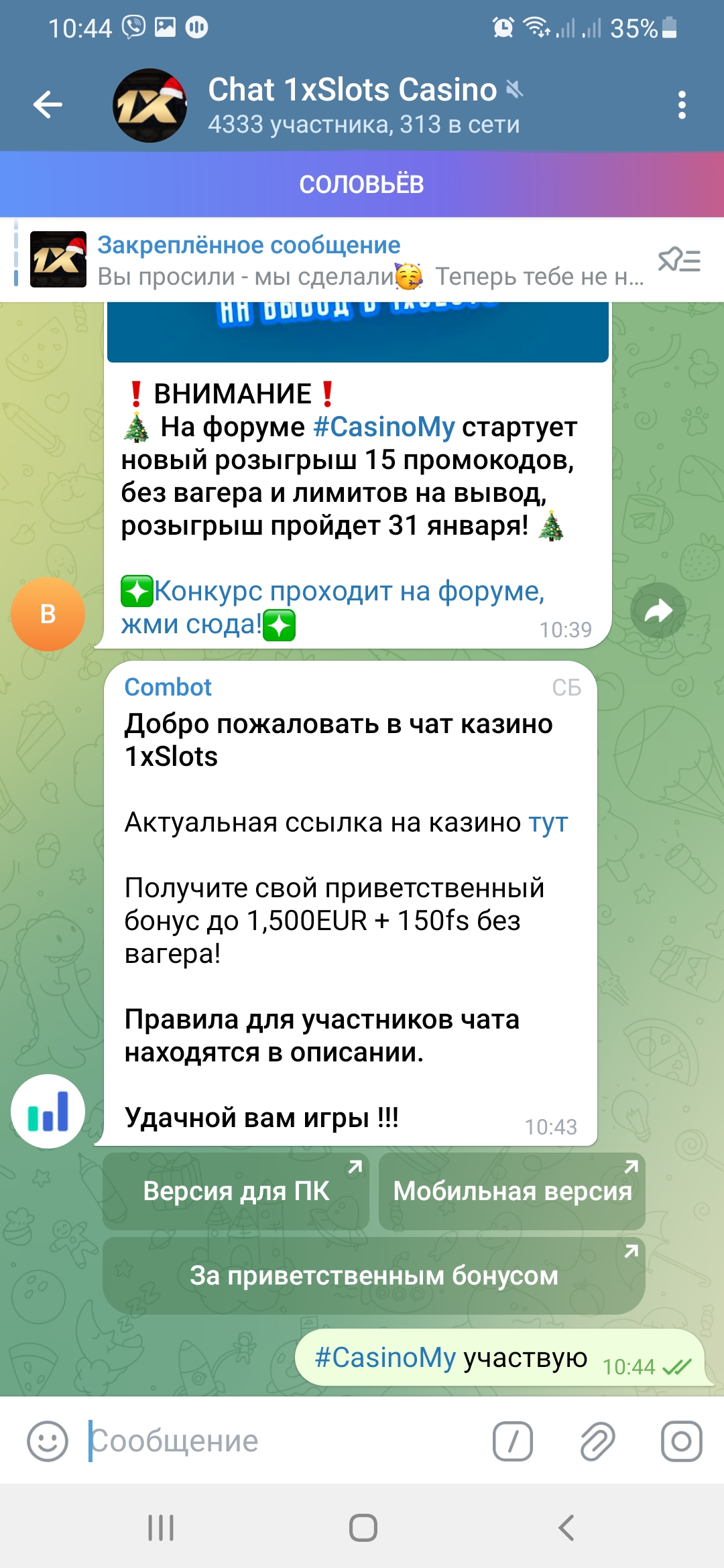
Task: Record a video message with the camera icon
Action: click(681, 1441)
